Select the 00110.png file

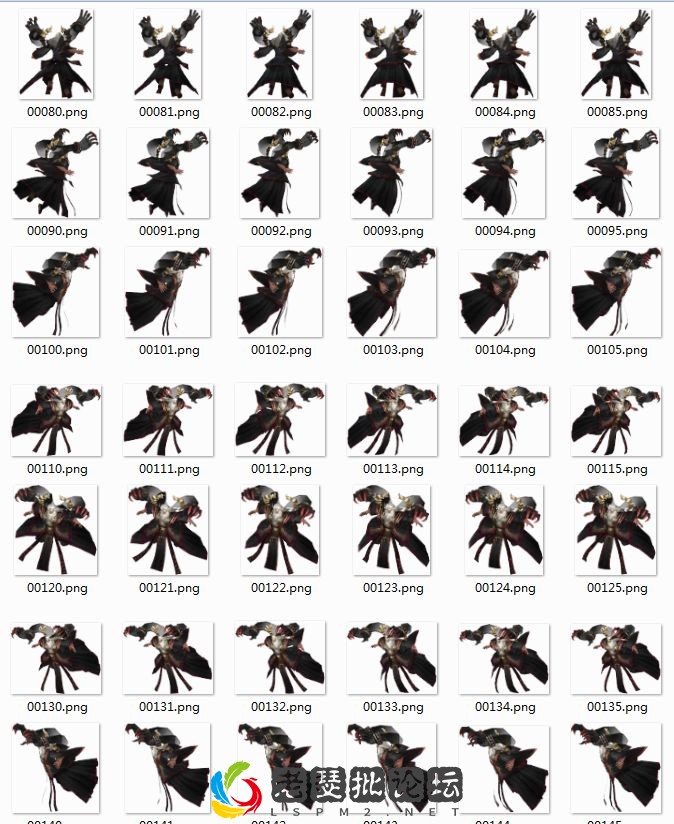pos(56,420)
